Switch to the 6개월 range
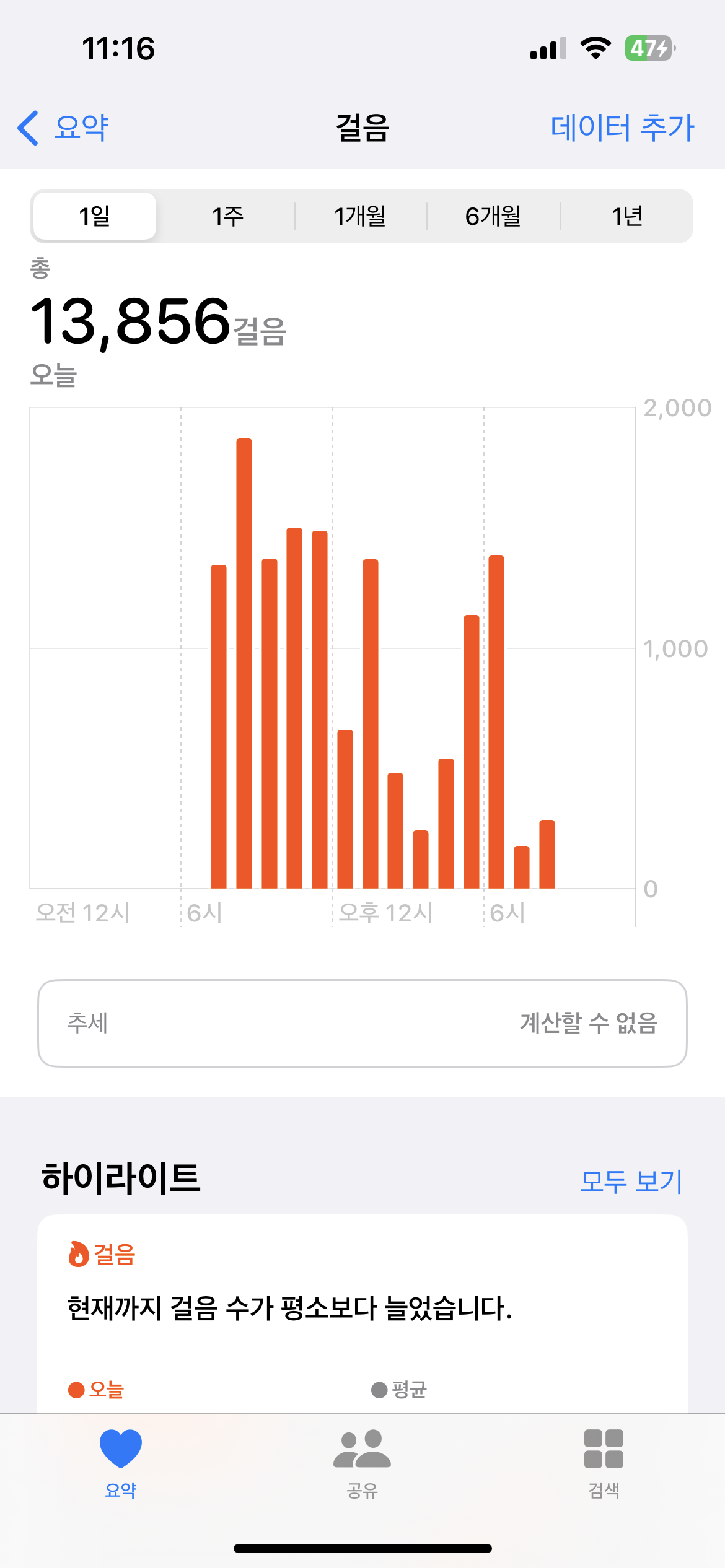Image resolution: width=725 pixels, height=1568 pixels. point(493,216)
